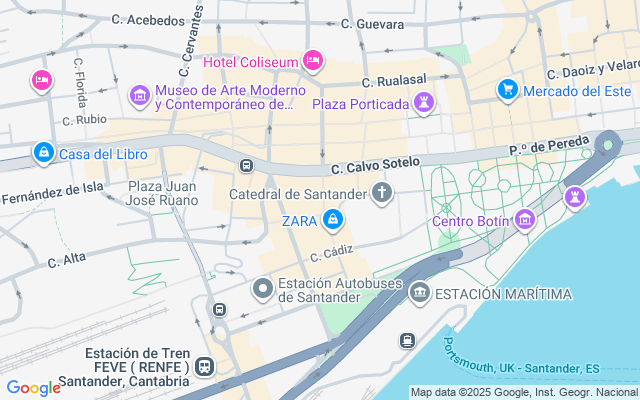This screenshot has height=400, width=640.
Task: Open the Estación Marítima pin
Action: 420,293
